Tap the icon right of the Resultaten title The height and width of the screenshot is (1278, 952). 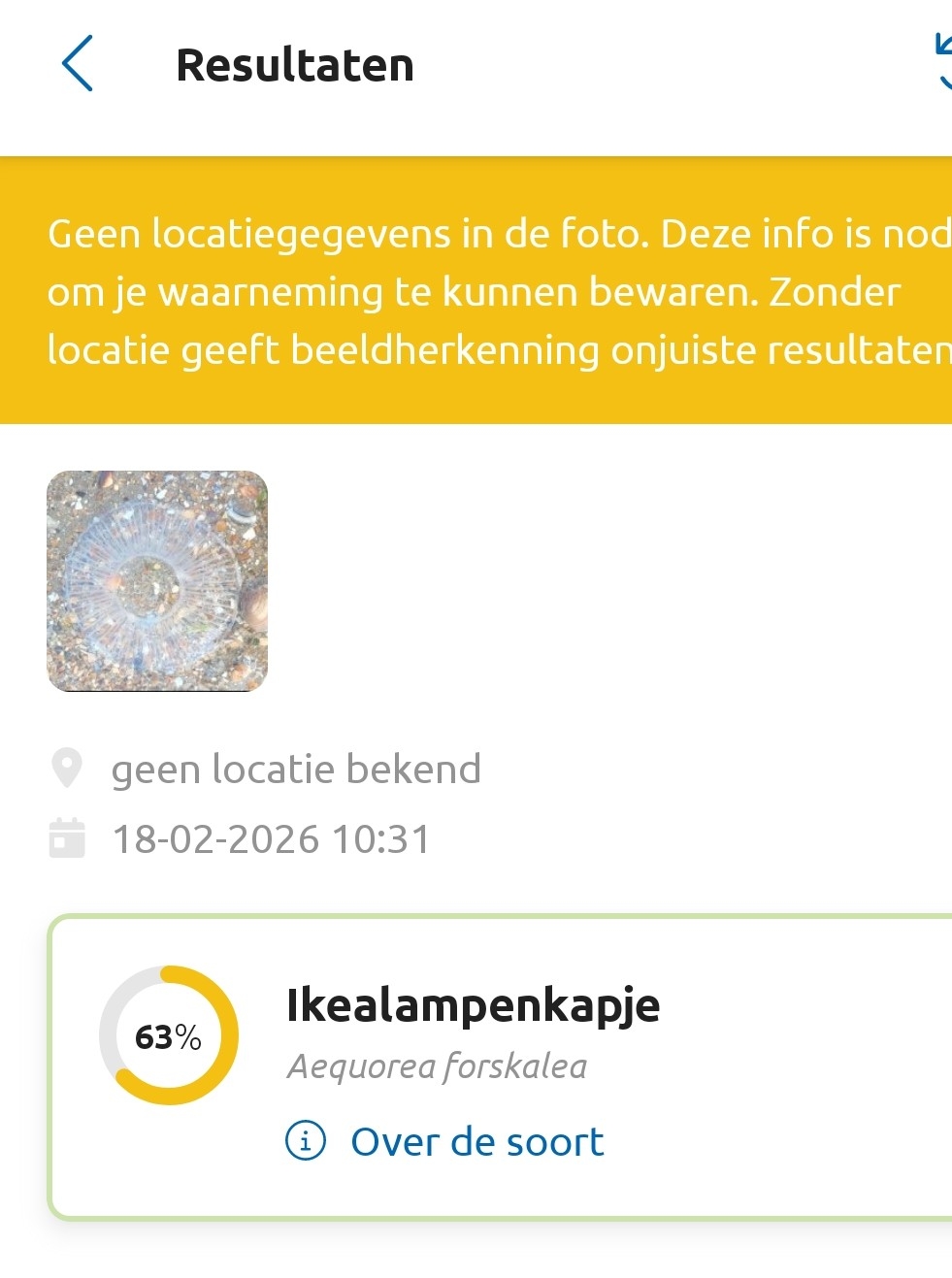point(941,60)
